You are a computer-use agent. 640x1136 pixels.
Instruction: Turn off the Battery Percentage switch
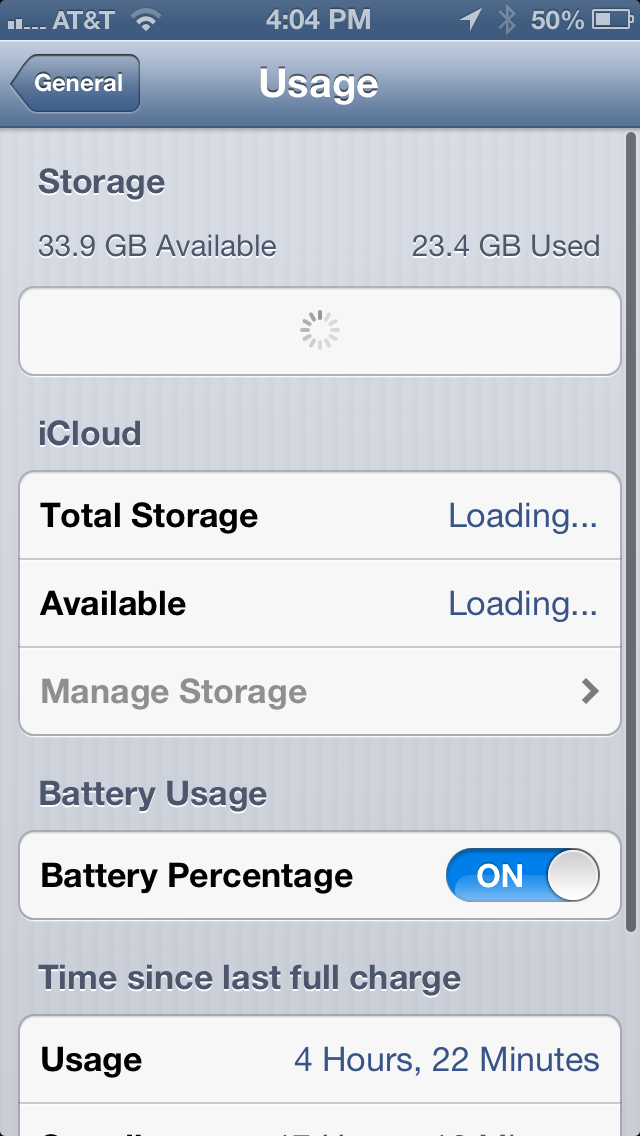point(523,875)
